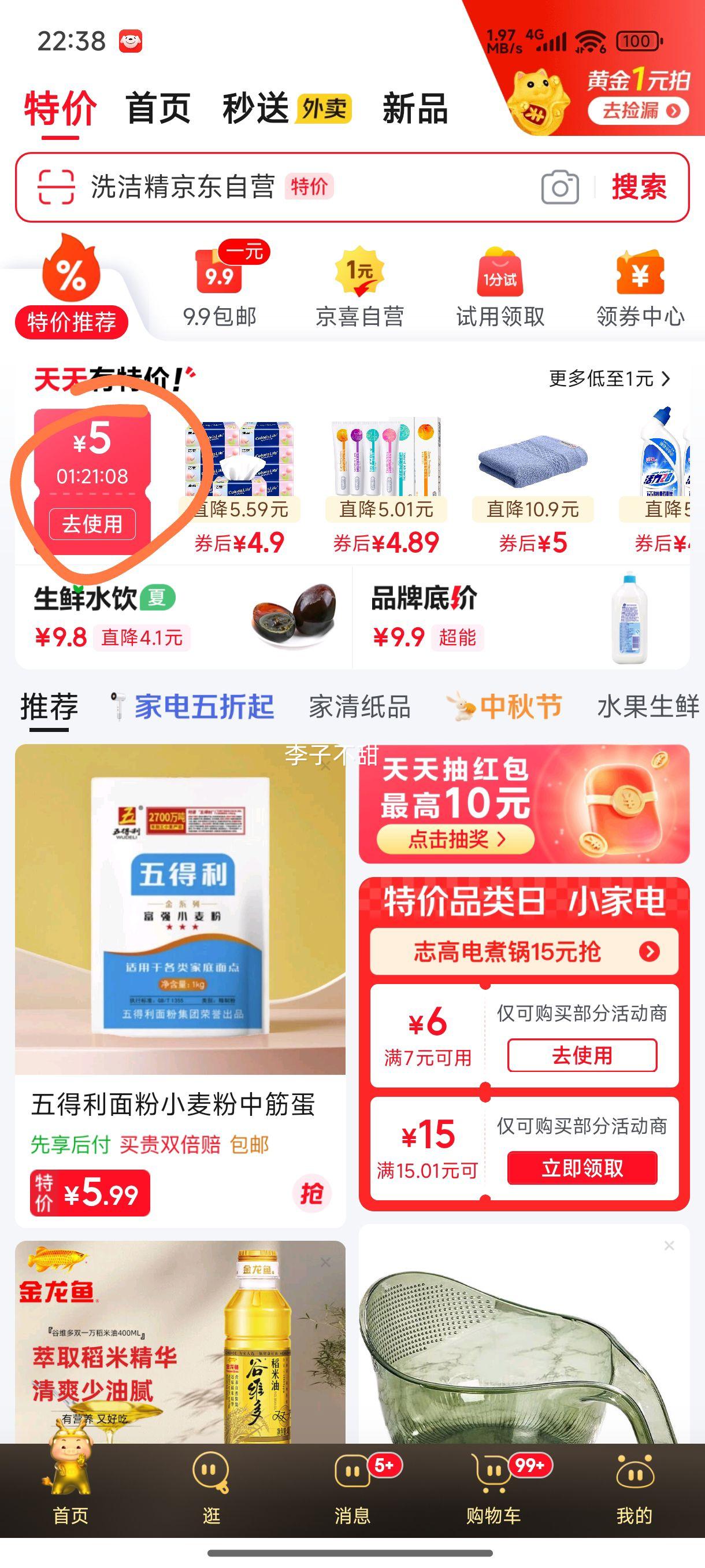Use the ¥5 coupon via 去使用
This screenshot has width=705, height=1568.
point(92,523)
